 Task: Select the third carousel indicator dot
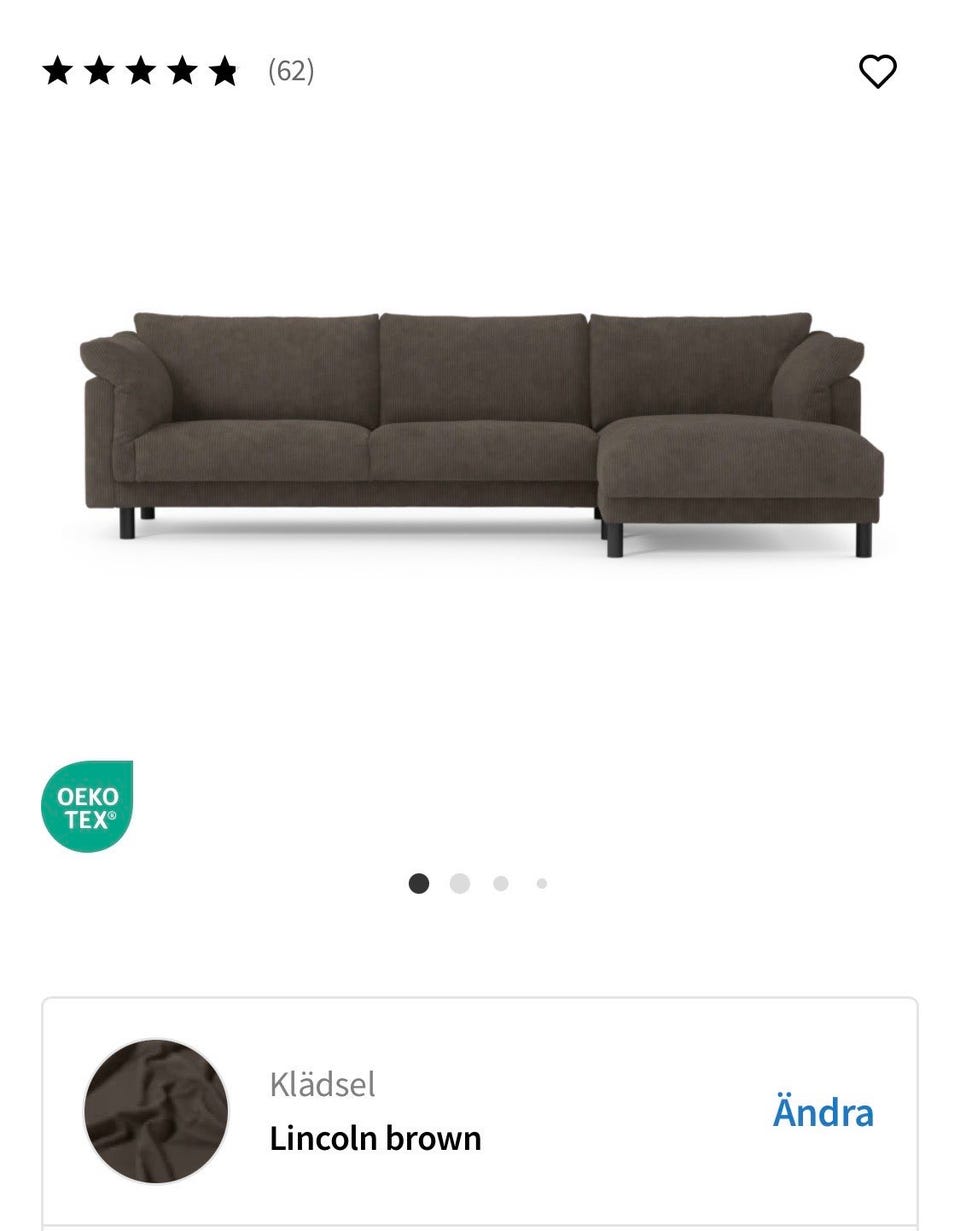pyautogui.click(x=500, y=884)
